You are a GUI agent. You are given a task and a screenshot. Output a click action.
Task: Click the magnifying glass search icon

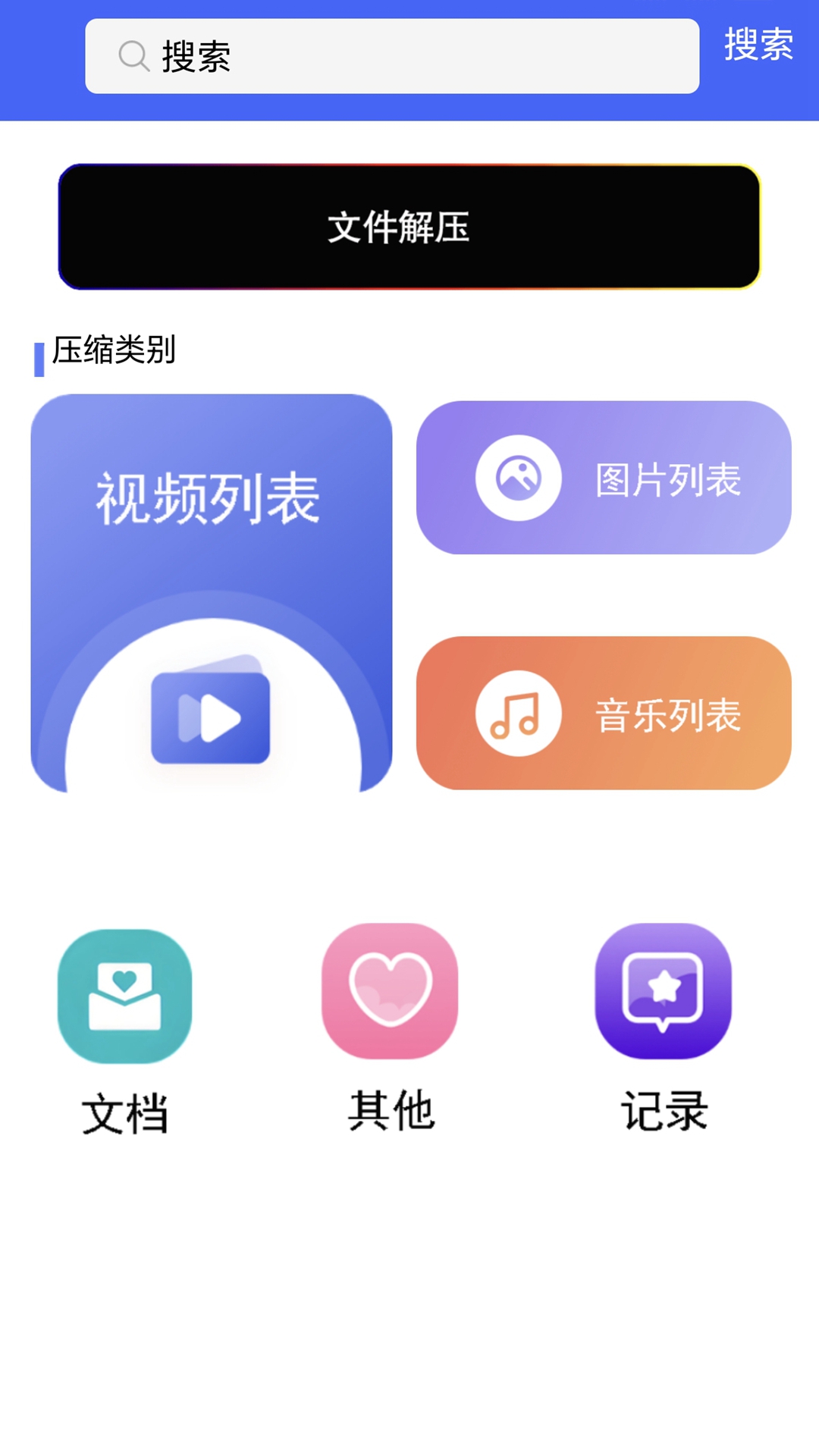[133, 55]
